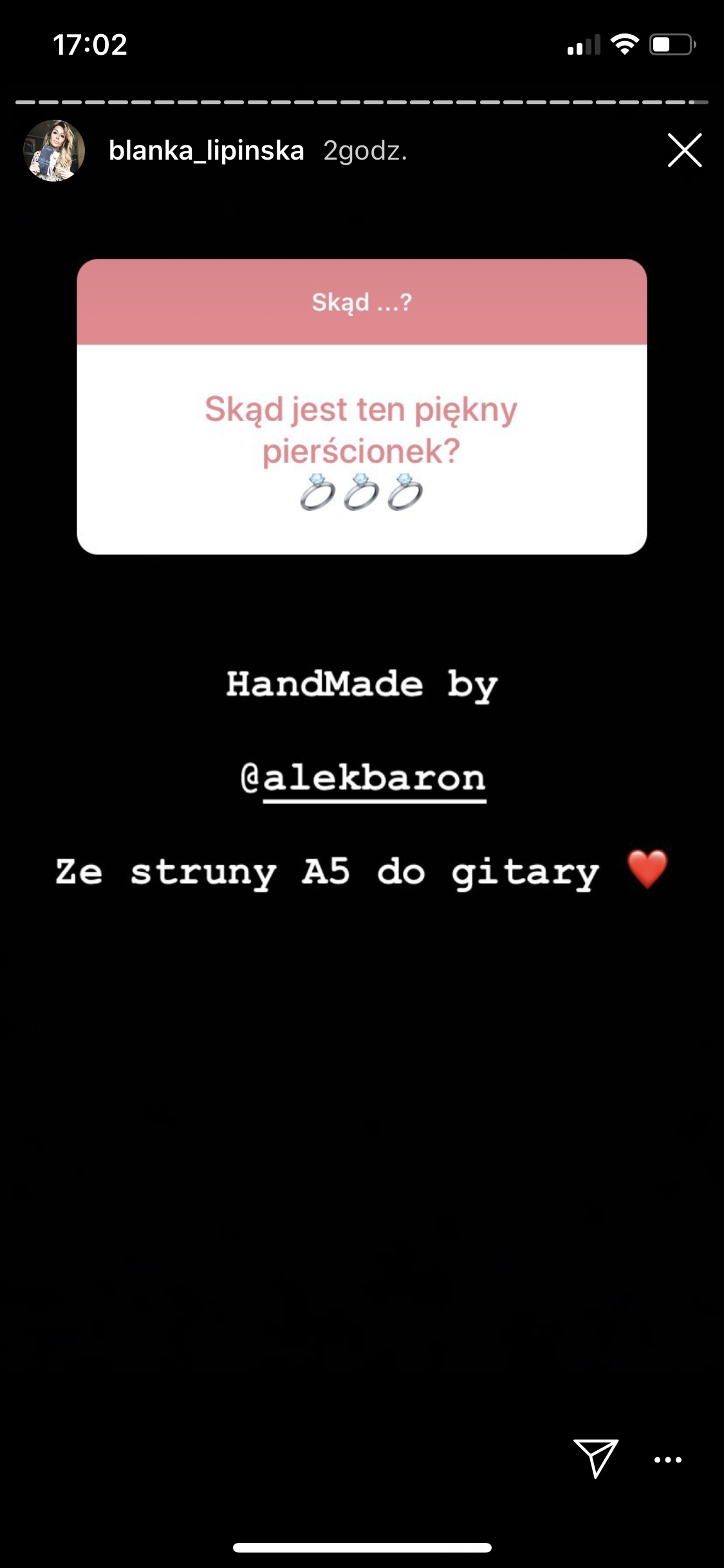Open the three-dot more options menu
724x1568 pixels.
pos(667,1460)
